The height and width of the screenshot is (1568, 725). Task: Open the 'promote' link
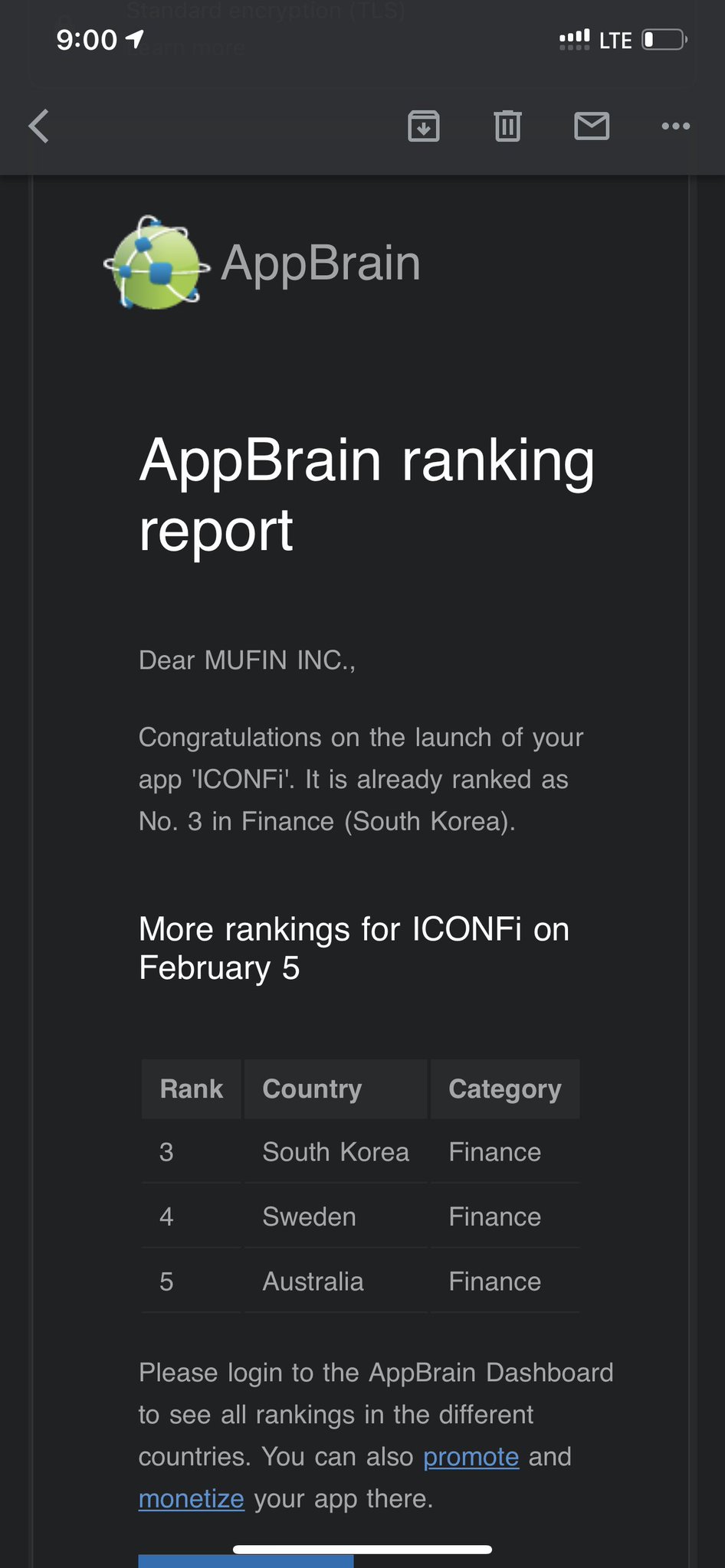point(471,1456)
